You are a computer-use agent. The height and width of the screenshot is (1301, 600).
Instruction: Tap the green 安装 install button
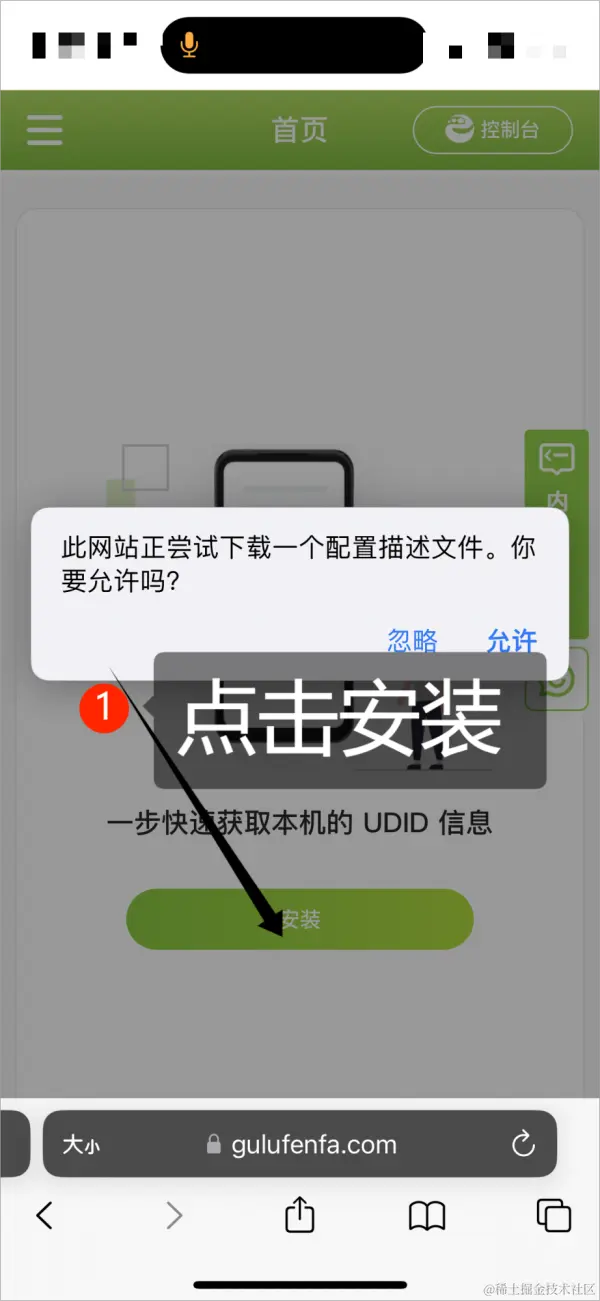tap(300, 919)
